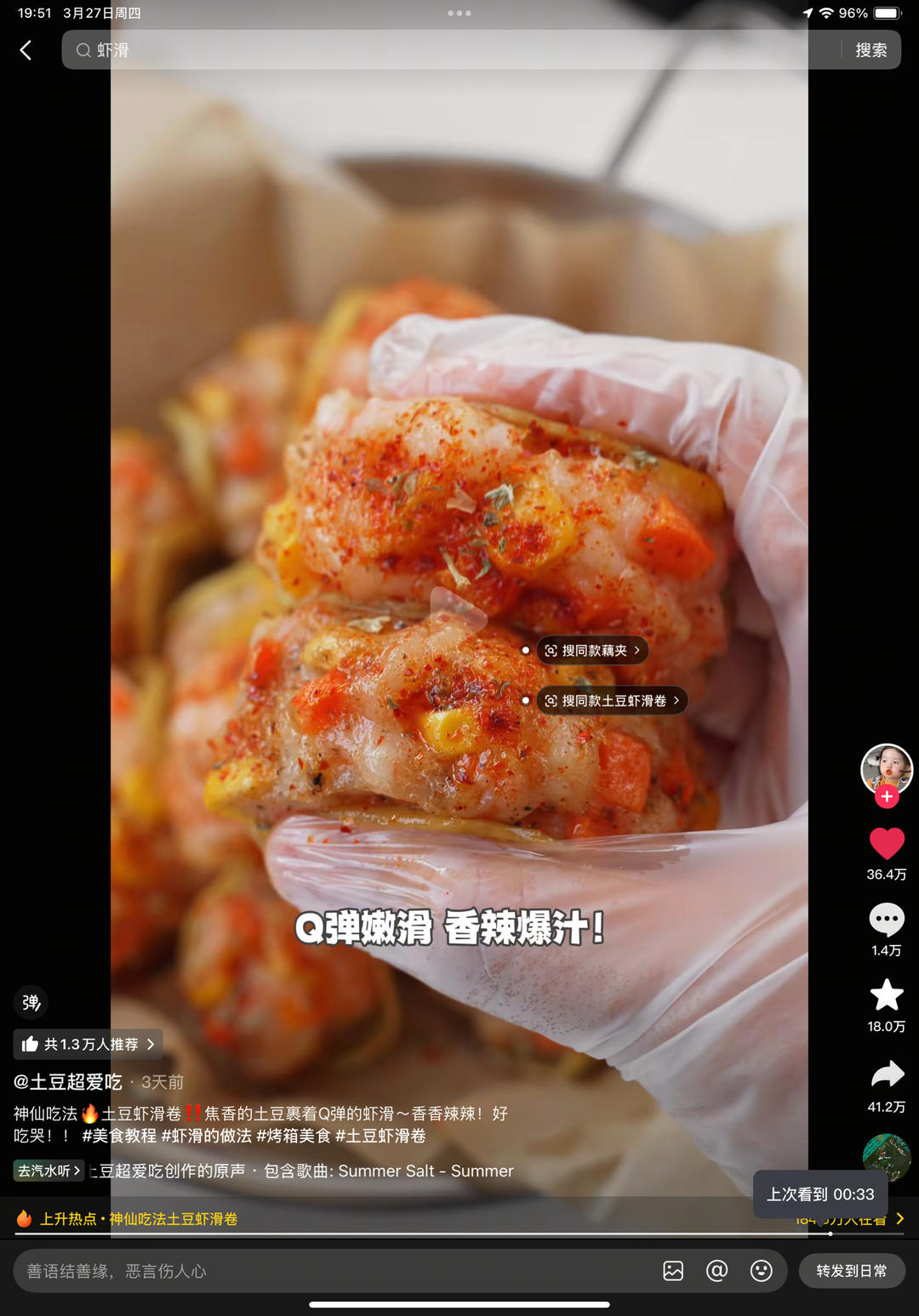Viewport: 919px width, 1316px height.
Task: Toggle danmaku with the 弹 button
Action: pyautogui.click(x=31, y=1002)
